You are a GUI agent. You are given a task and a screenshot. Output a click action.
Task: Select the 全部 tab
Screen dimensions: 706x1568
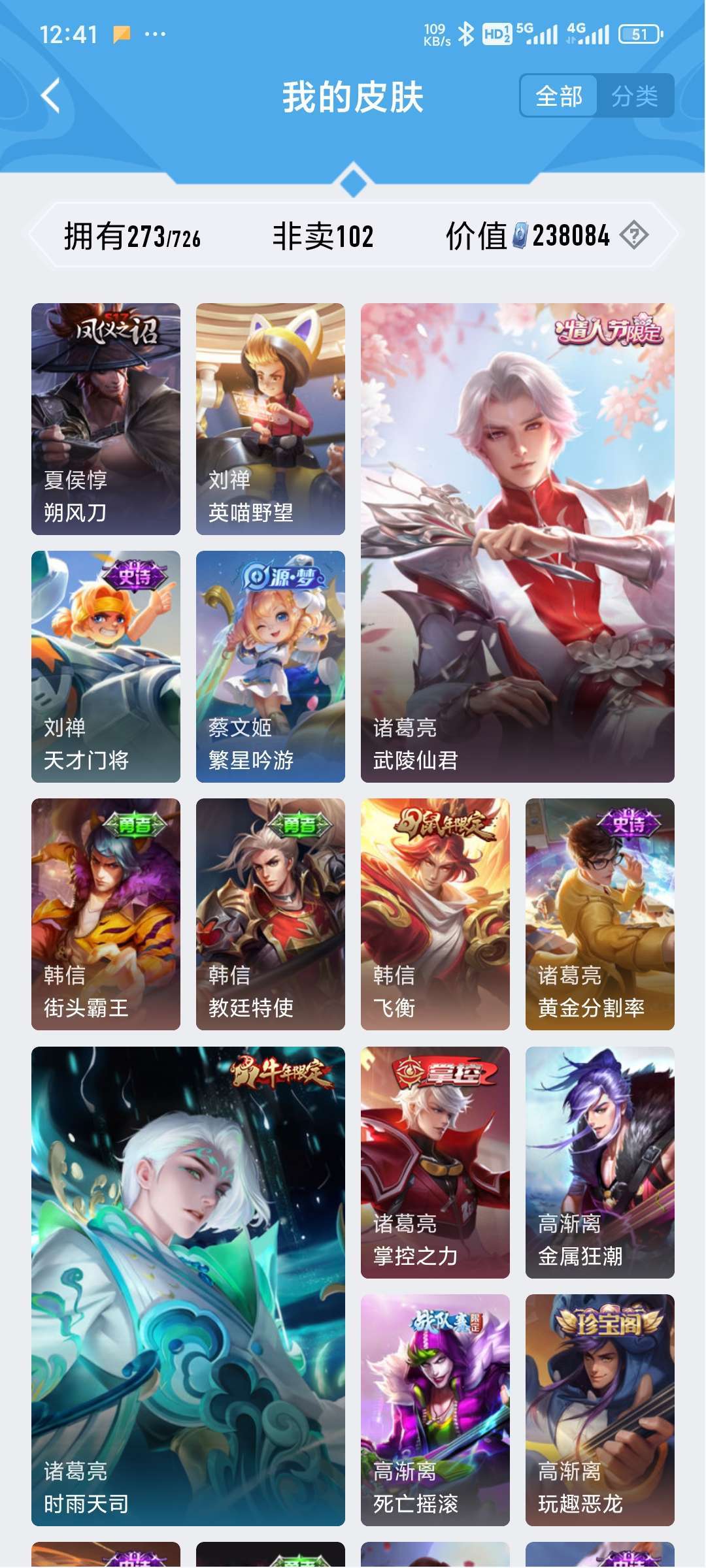tap(559, 96)
